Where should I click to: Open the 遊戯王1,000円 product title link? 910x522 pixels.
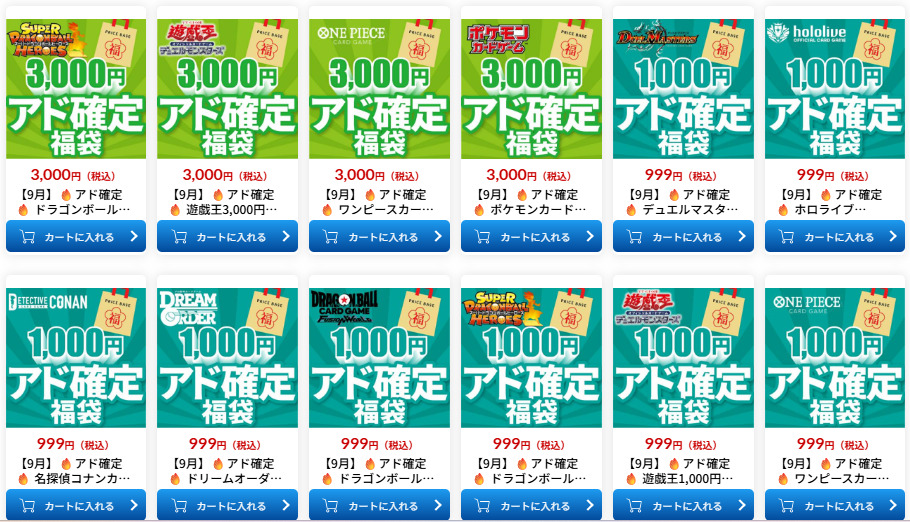point(688,479)
